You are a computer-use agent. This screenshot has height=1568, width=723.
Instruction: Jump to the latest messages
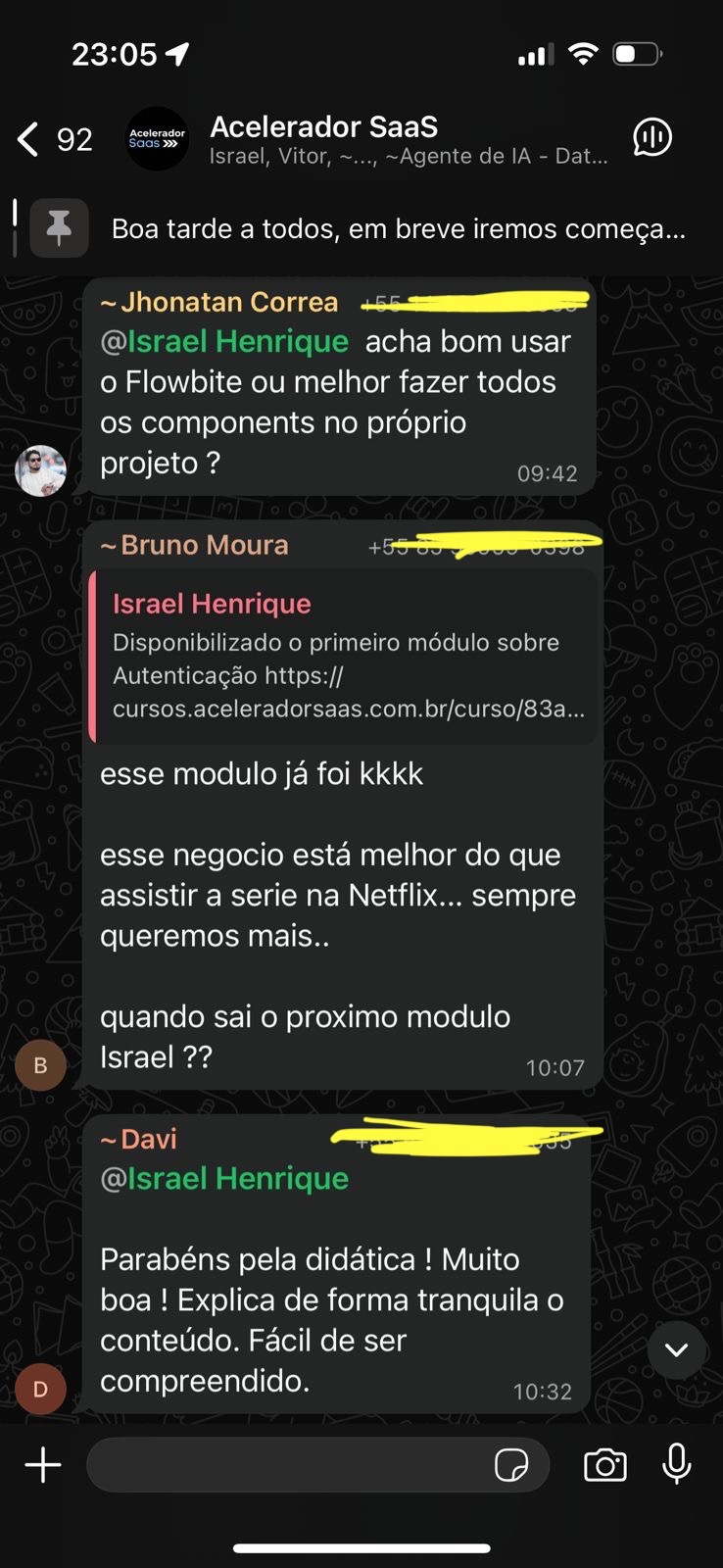pyautogui.click(x=676, y=1349)
